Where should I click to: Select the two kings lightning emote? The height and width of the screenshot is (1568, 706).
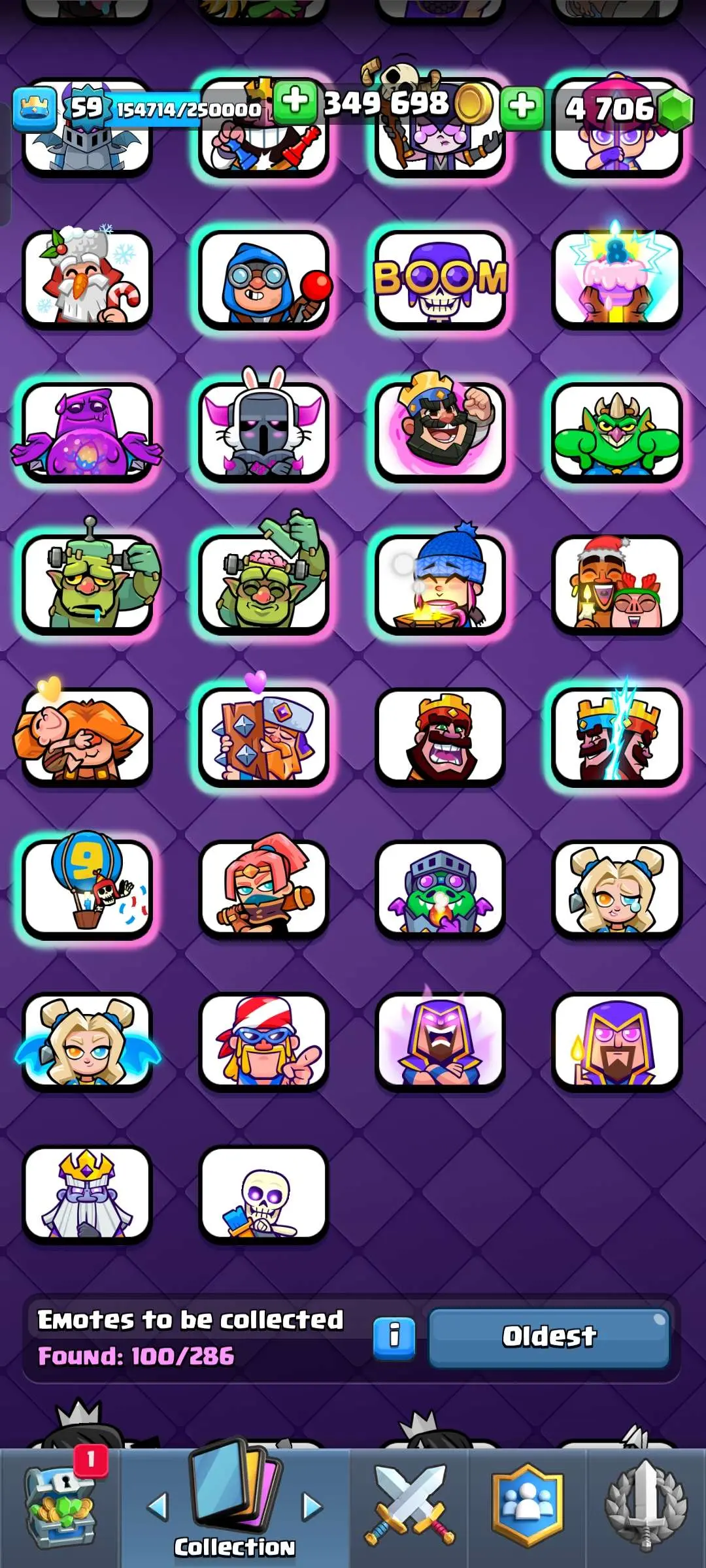click(x=616, y=736)
